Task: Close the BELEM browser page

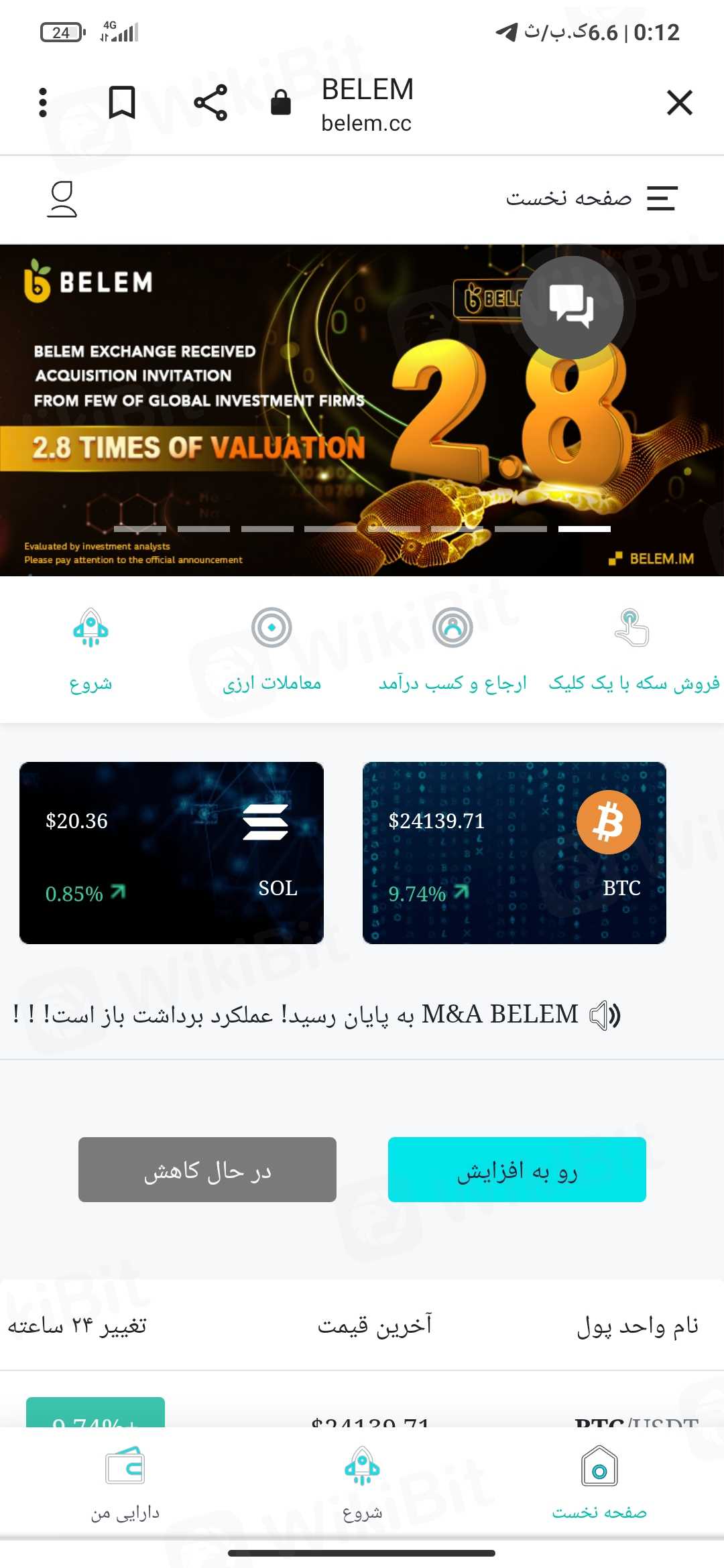Action: 679,103
